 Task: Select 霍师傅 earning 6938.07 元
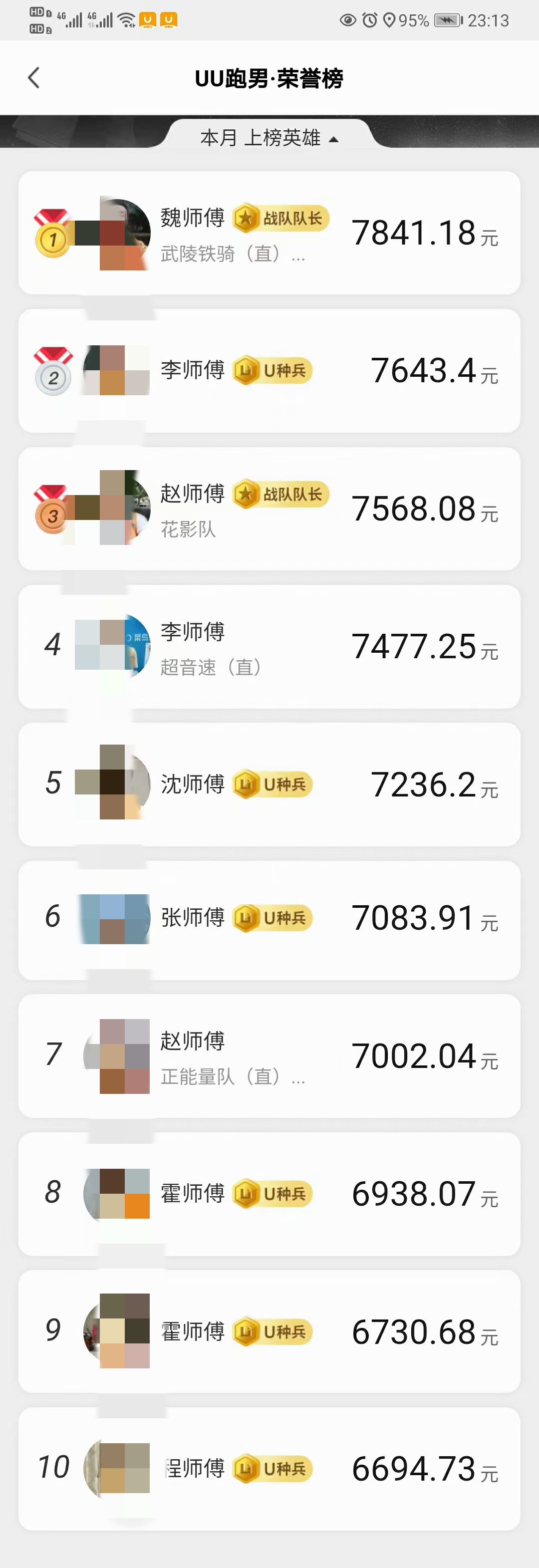[x=269, y=1194]
